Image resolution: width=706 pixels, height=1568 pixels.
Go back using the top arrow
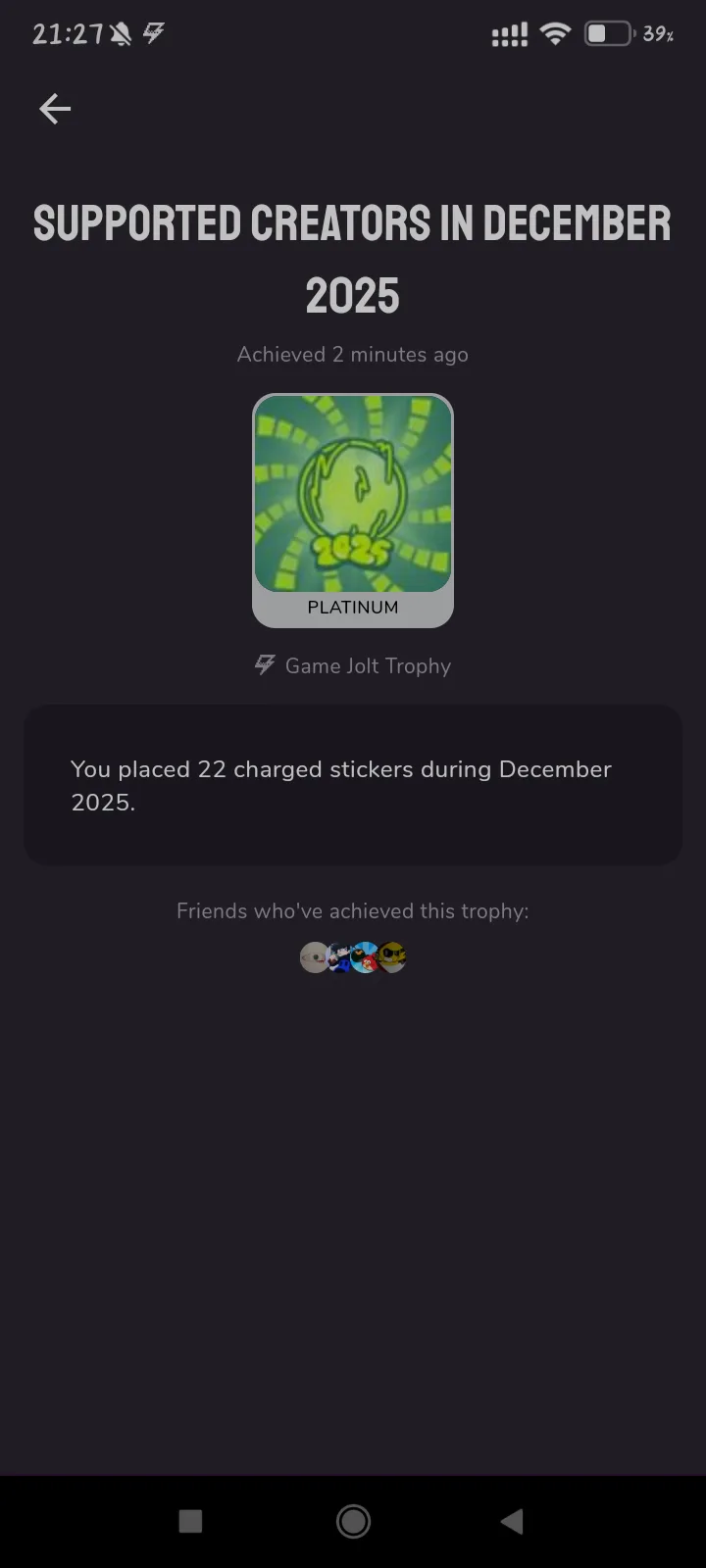(55, 109)
